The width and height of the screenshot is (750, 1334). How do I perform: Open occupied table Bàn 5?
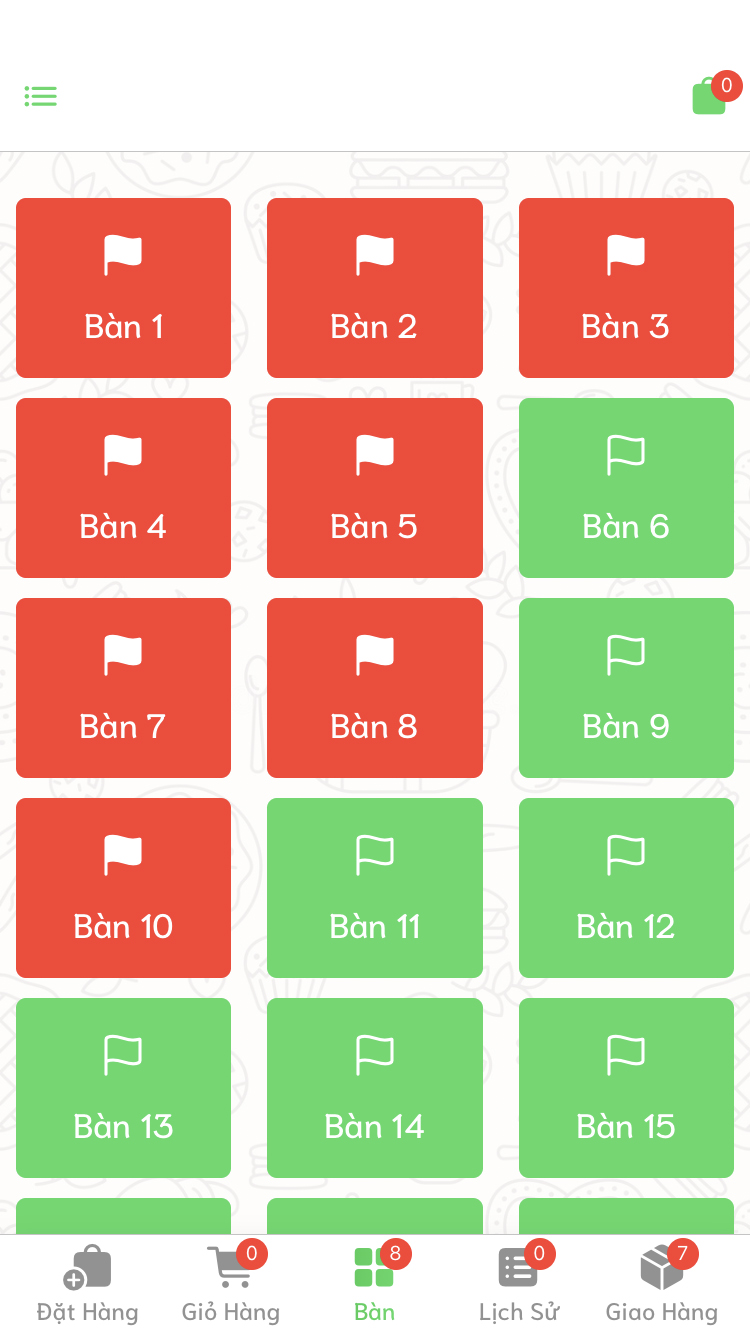(x=374, y=488)
